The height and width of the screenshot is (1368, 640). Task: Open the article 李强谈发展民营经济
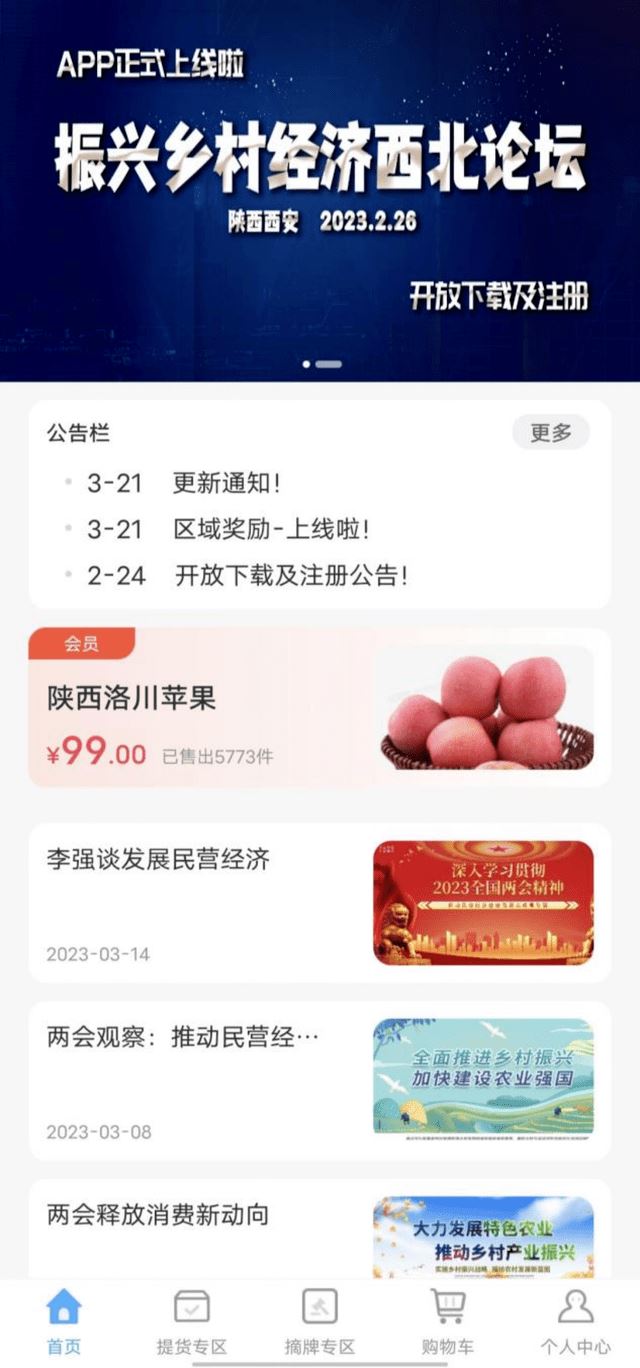click(x=320, y=902)
